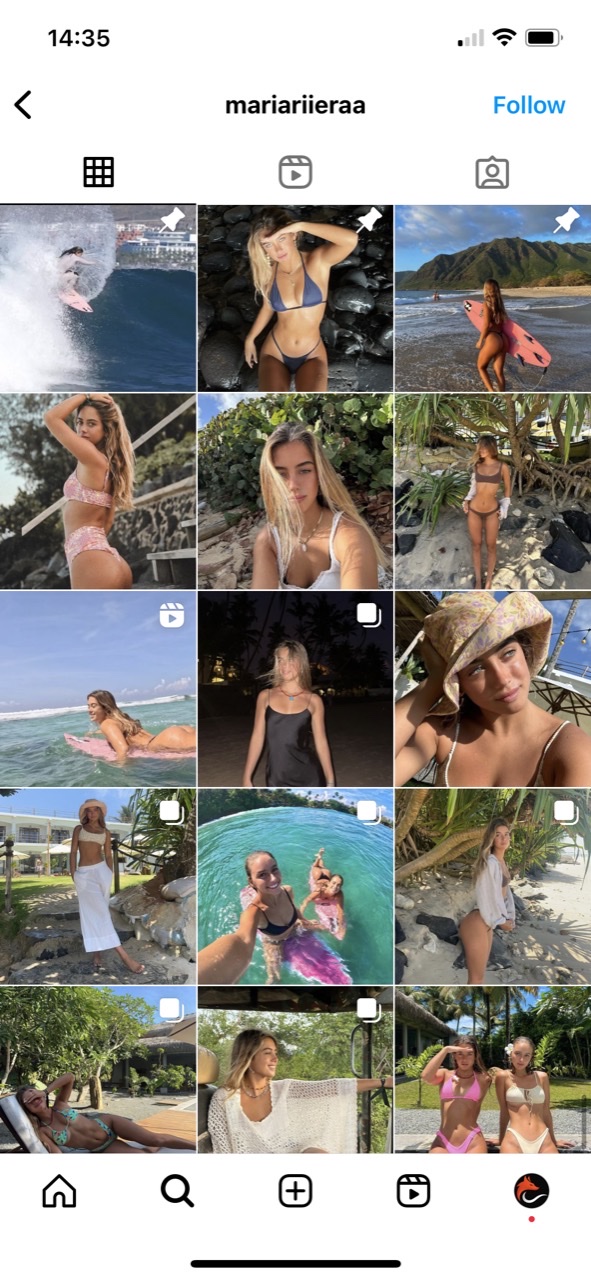Open the pinned surfing wave post

click(98, 298)
